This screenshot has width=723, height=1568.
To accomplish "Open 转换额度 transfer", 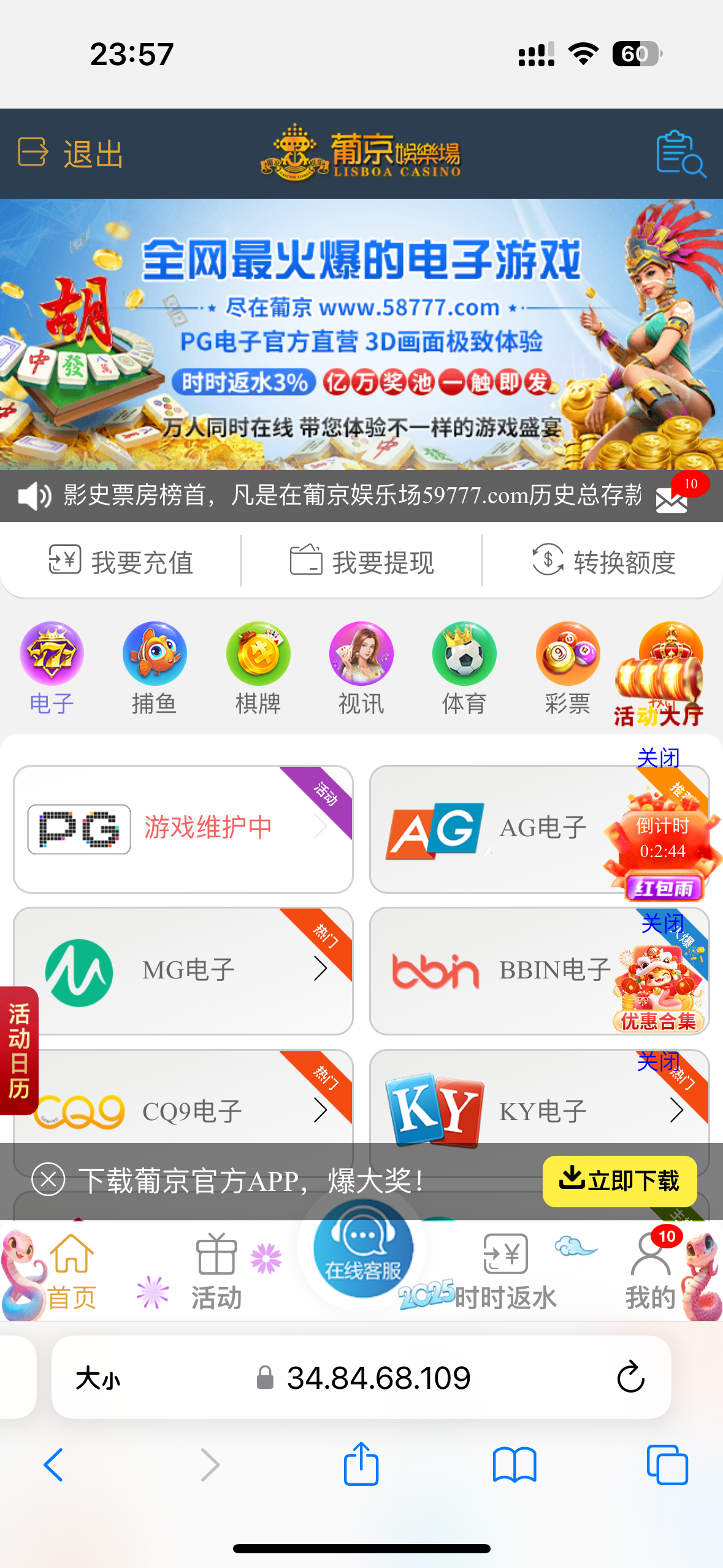I will point(603,561).
